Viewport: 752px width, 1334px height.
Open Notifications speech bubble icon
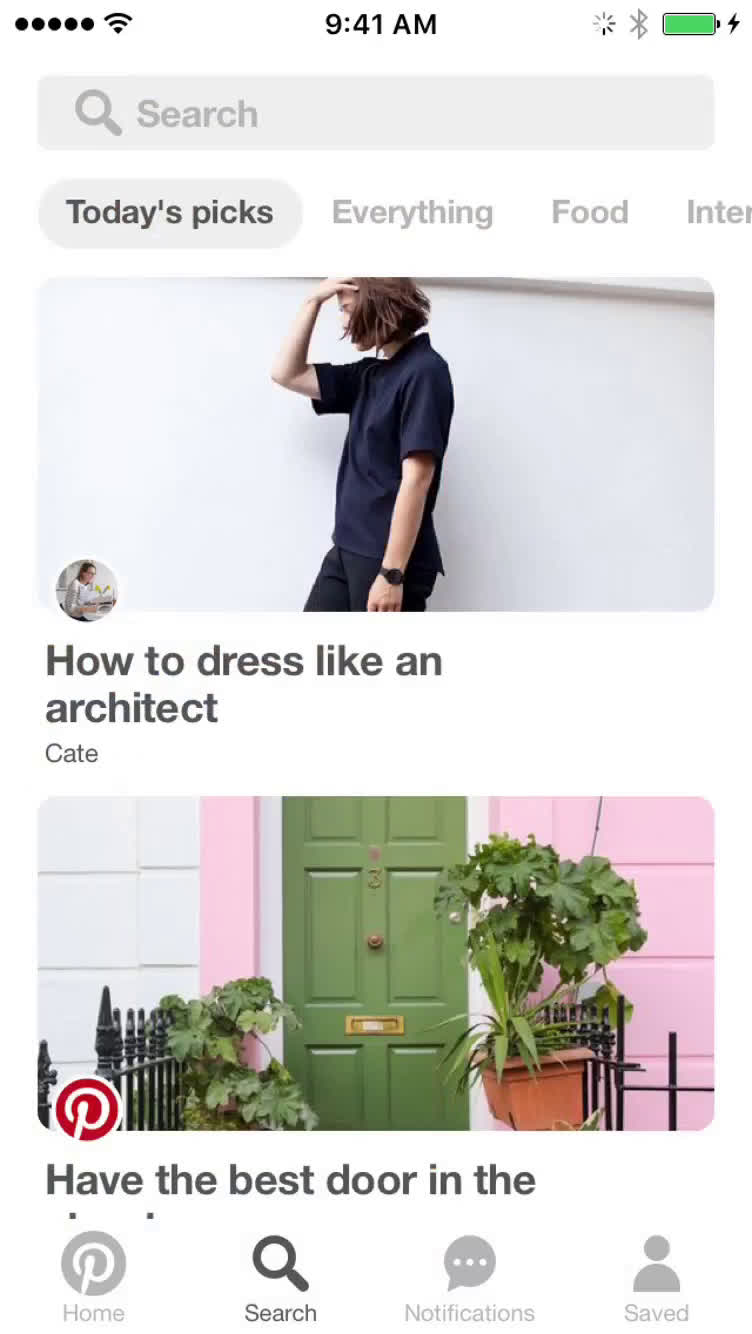[x=469, y=1264]
